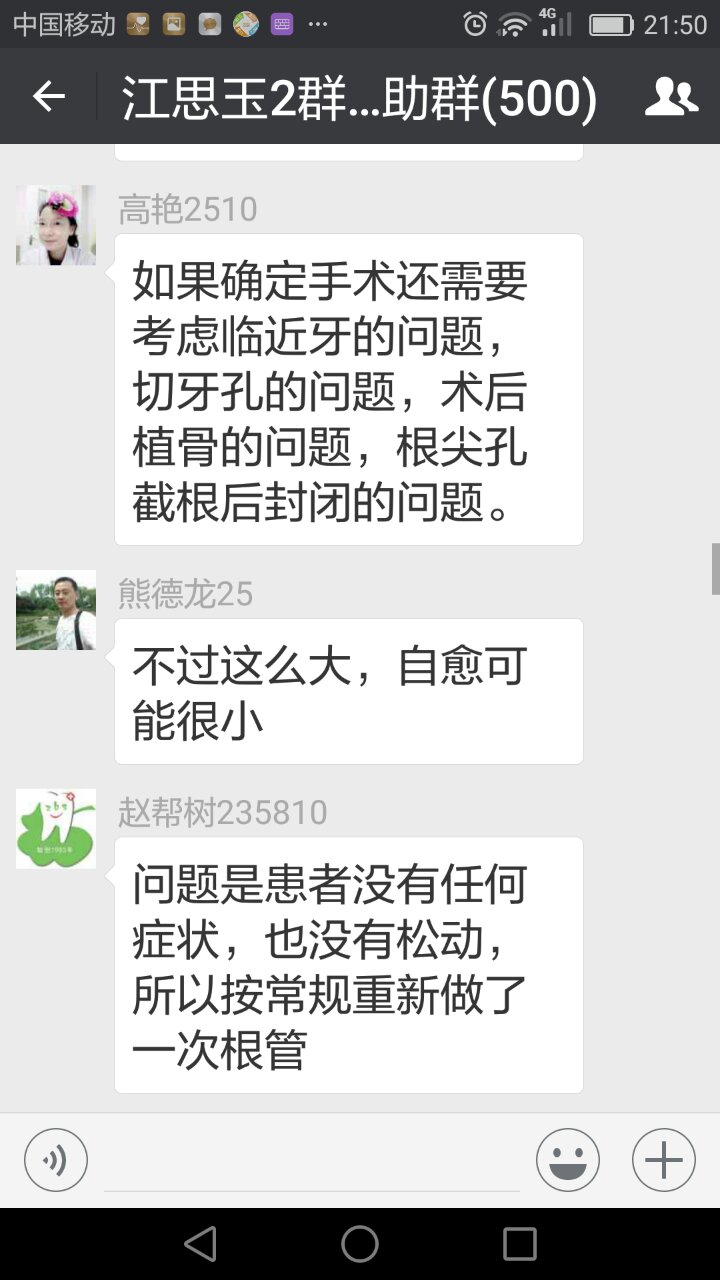
Task: Open 熊德龙25's profile avatar
Action: pos(56,610)
